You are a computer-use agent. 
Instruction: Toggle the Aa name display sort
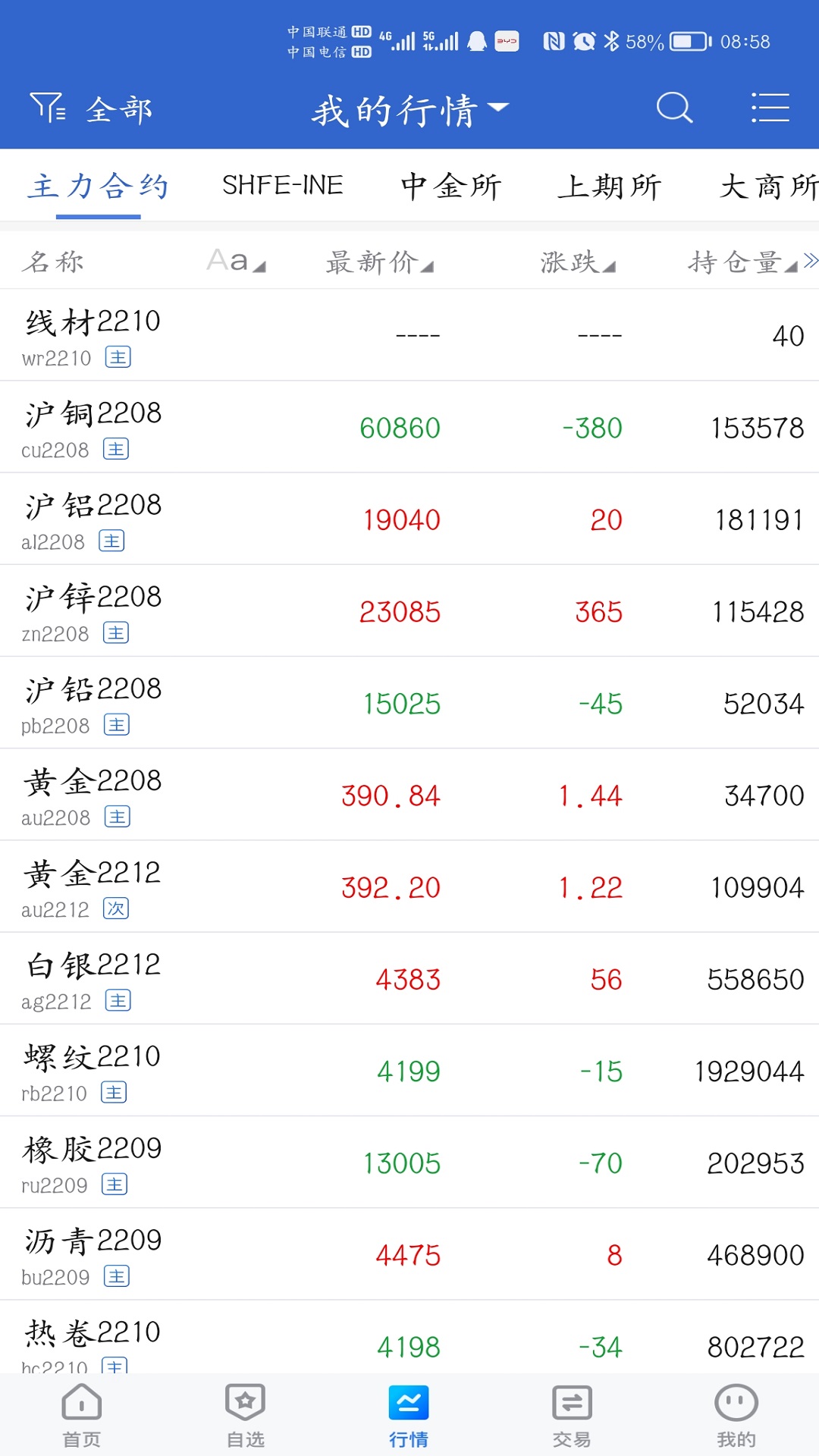pyautogui.click(x=237, y=261)
